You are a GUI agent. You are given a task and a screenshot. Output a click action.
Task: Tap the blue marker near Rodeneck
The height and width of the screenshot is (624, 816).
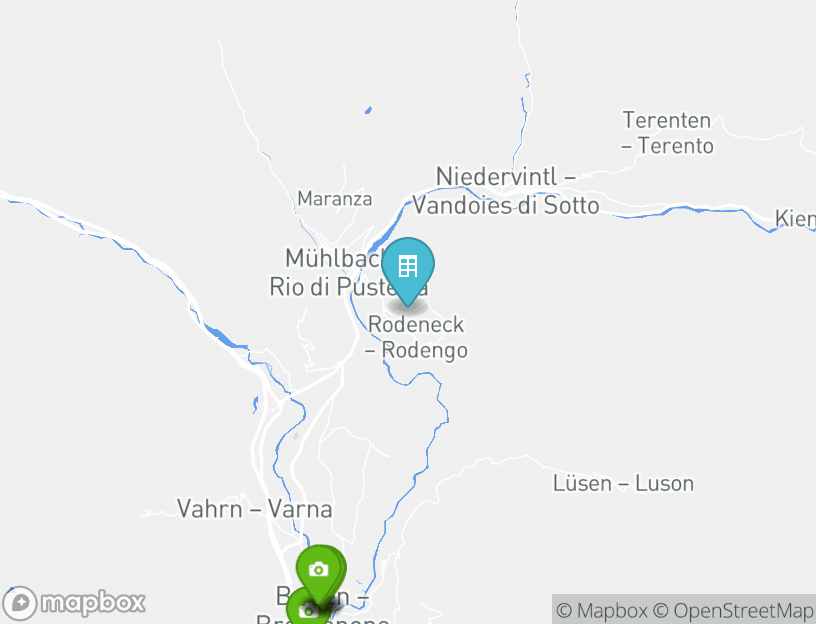point(408,268)
